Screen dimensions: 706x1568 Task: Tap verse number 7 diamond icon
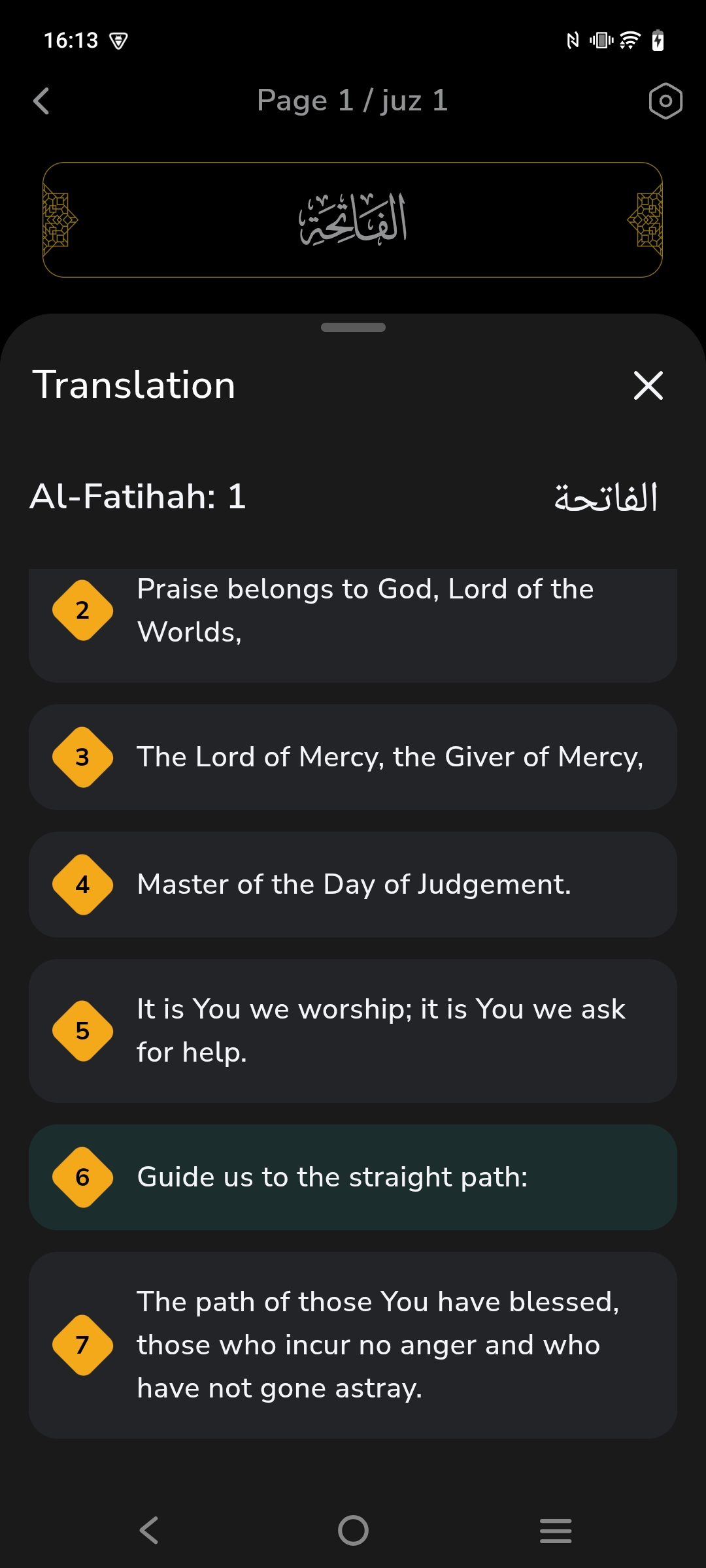point(82,1344)
